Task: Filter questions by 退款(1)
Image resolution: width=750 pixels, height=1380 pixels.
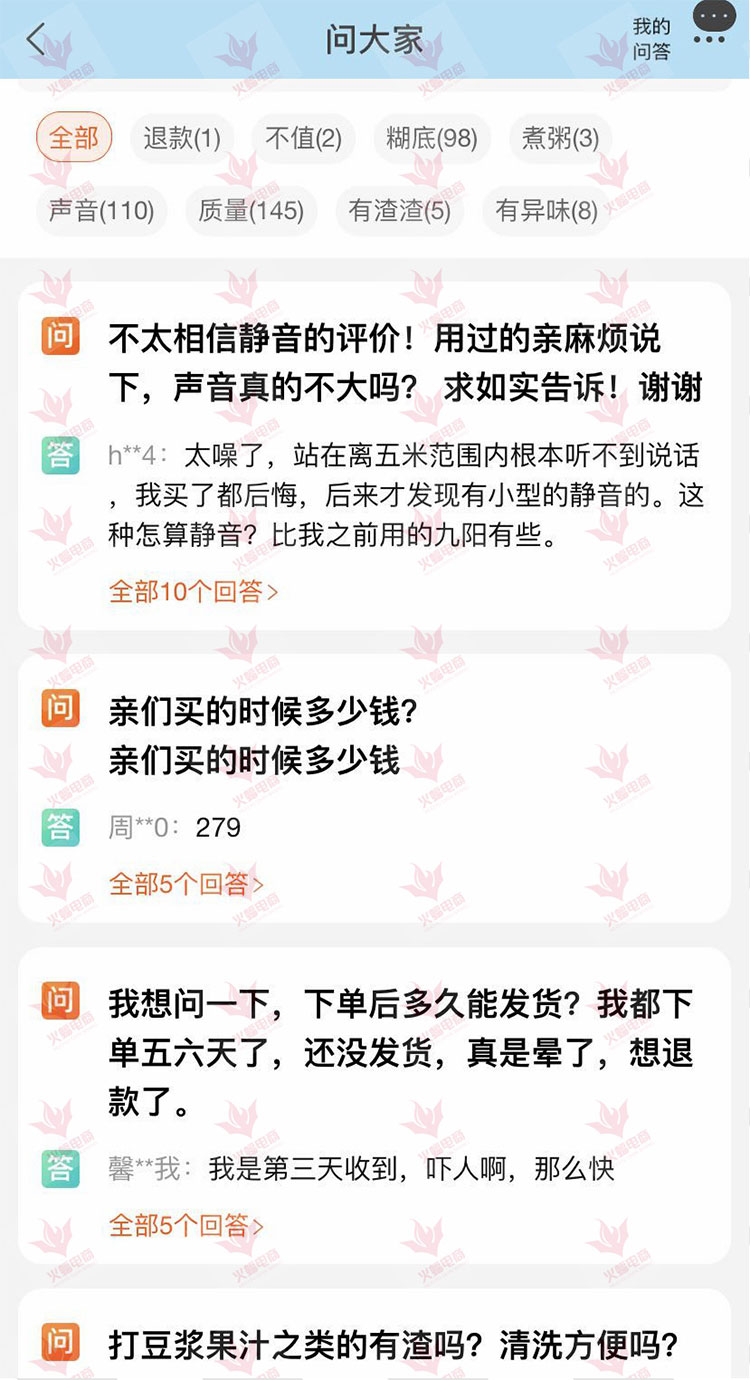Action: (181, 137)
